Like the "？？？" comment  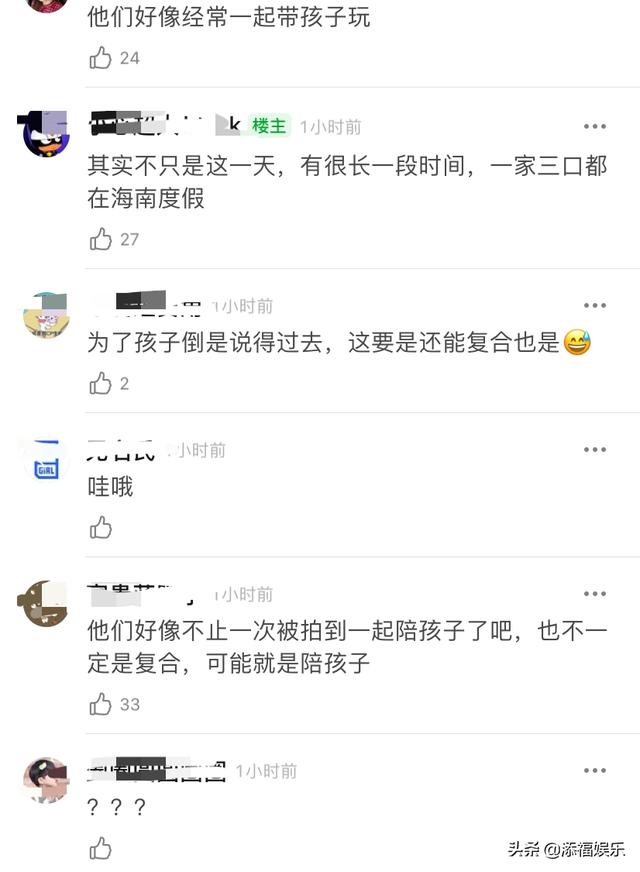pyautogui.click(x=101, y=849)
